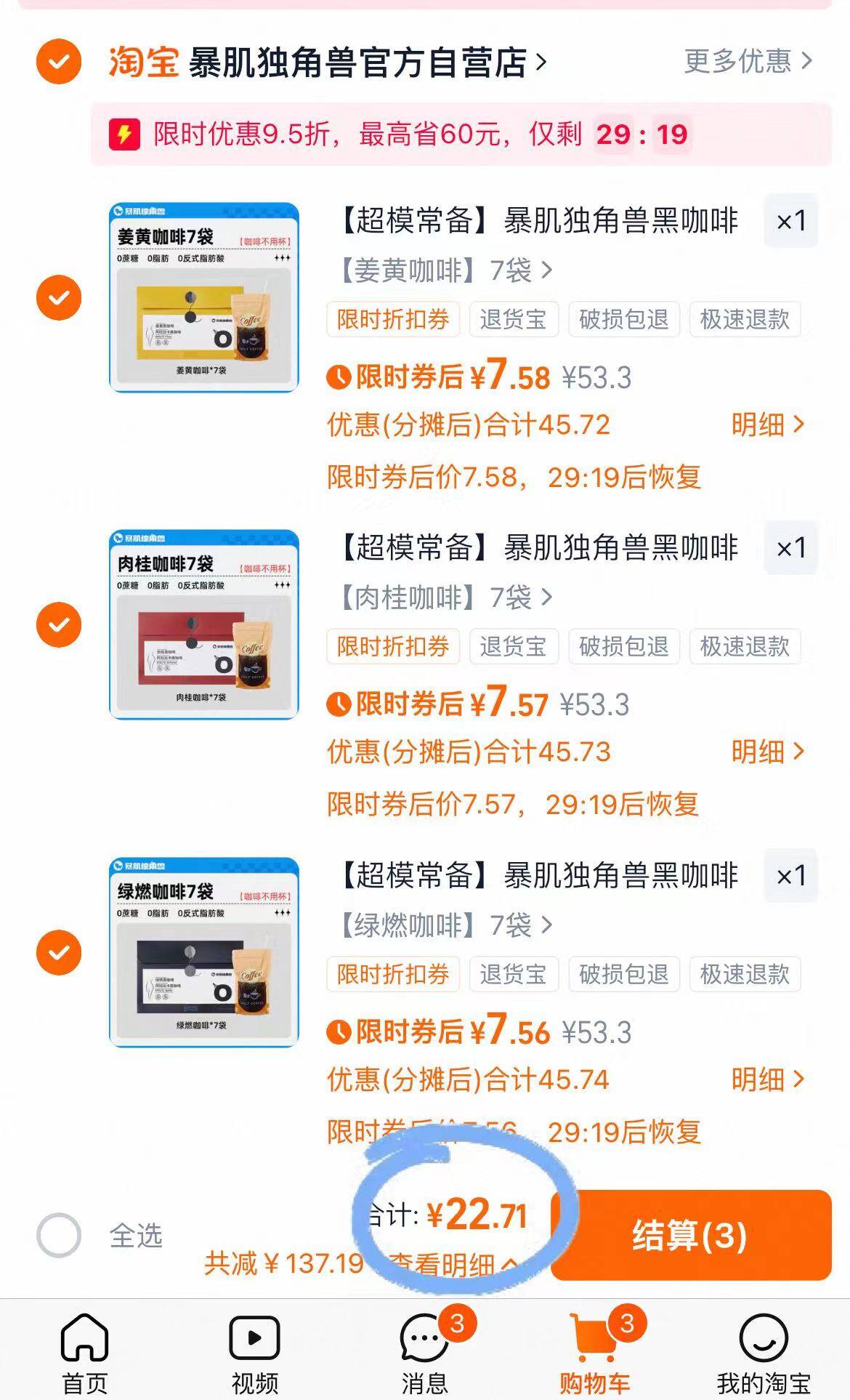
Task: Open the 肉桂咖啡7袋 product image
Action: 204,624
